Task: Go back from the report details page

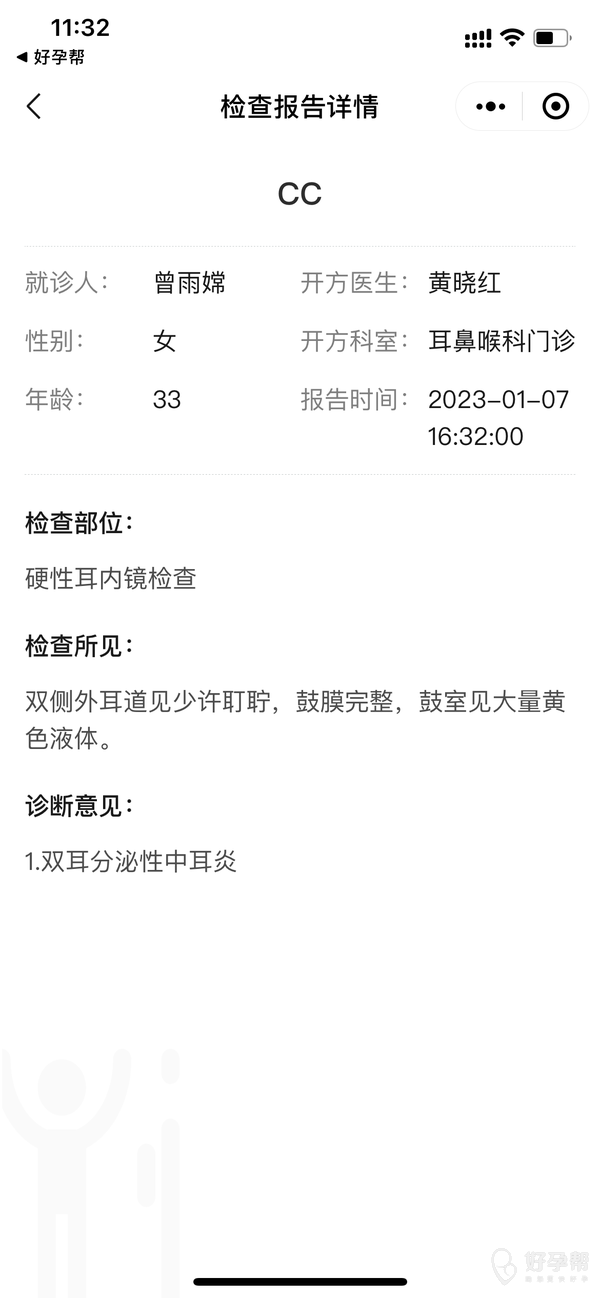Action: (34, 107)
